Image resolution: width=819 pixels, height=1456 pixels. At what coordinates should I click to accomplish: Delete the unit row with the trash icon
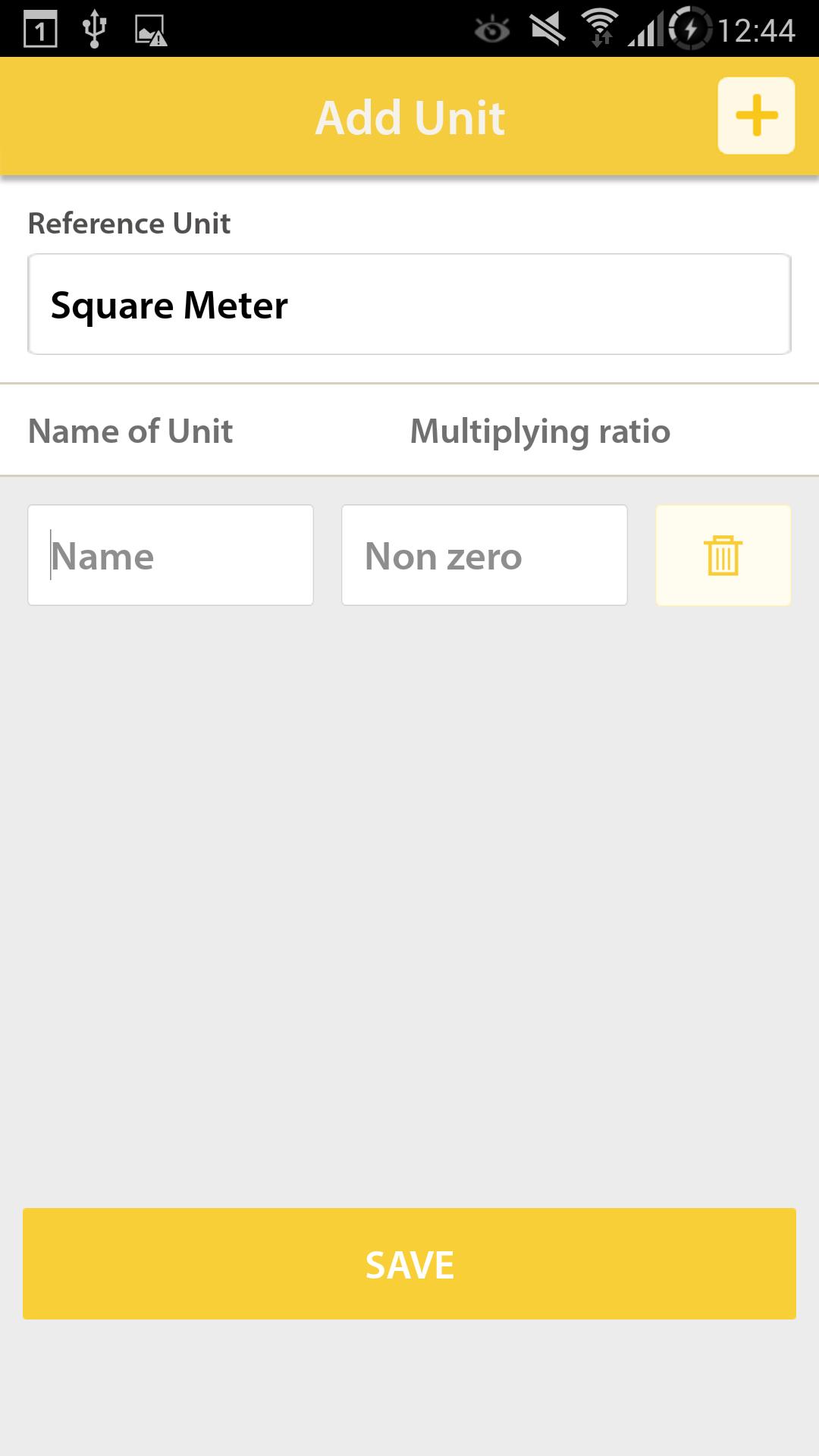[723, 555]
